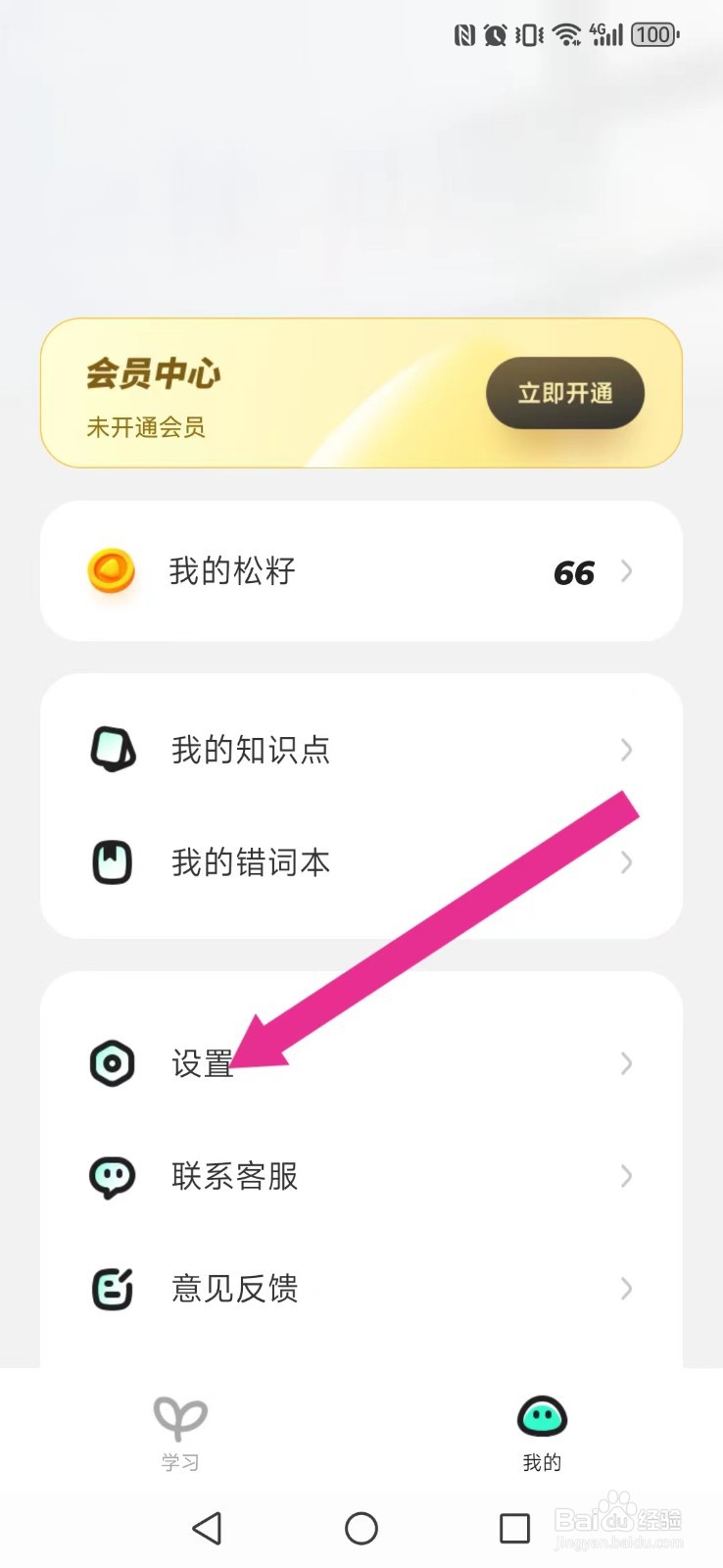The height and width of the screenshot is (1568, 723).
Task: Select the 意见反馈 feedback pencil icon
Action: (111, 1289)
